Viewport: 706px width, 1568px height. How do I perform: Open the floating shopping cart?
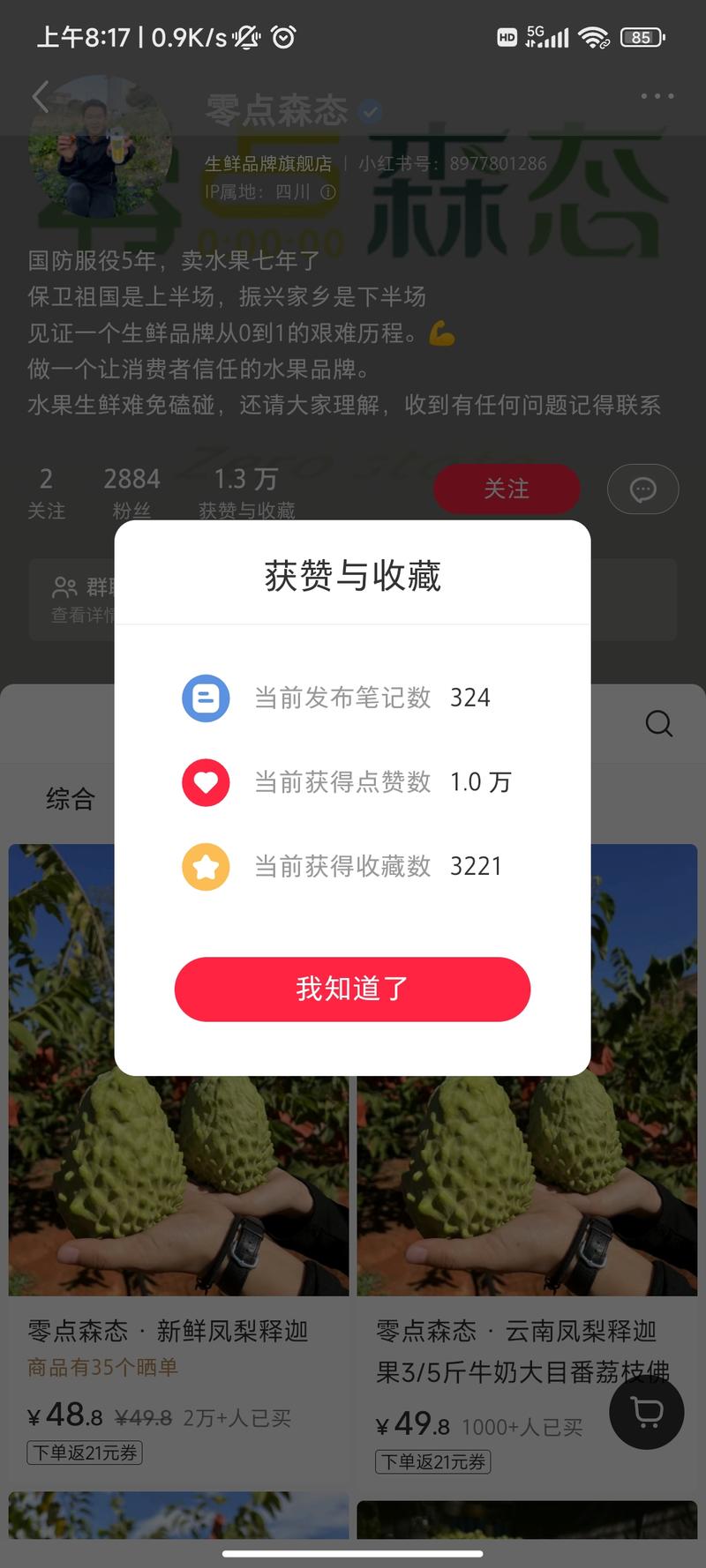click(647, 1412)
